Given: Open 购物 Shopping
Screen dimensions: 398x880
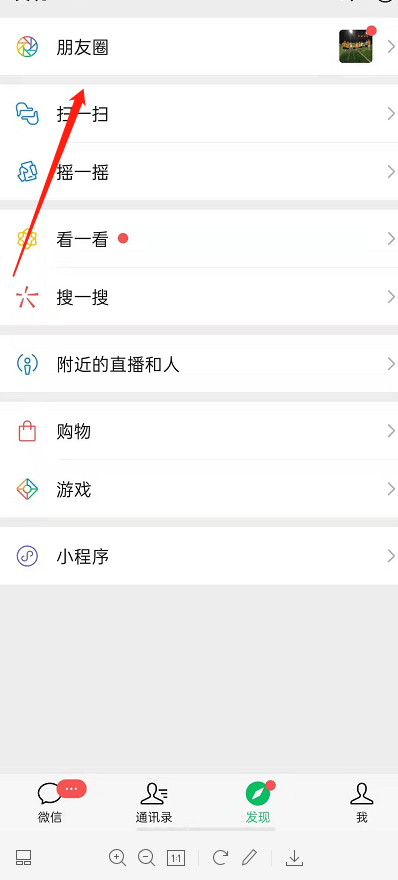Looking at the screenshot, I should point(199,431).
